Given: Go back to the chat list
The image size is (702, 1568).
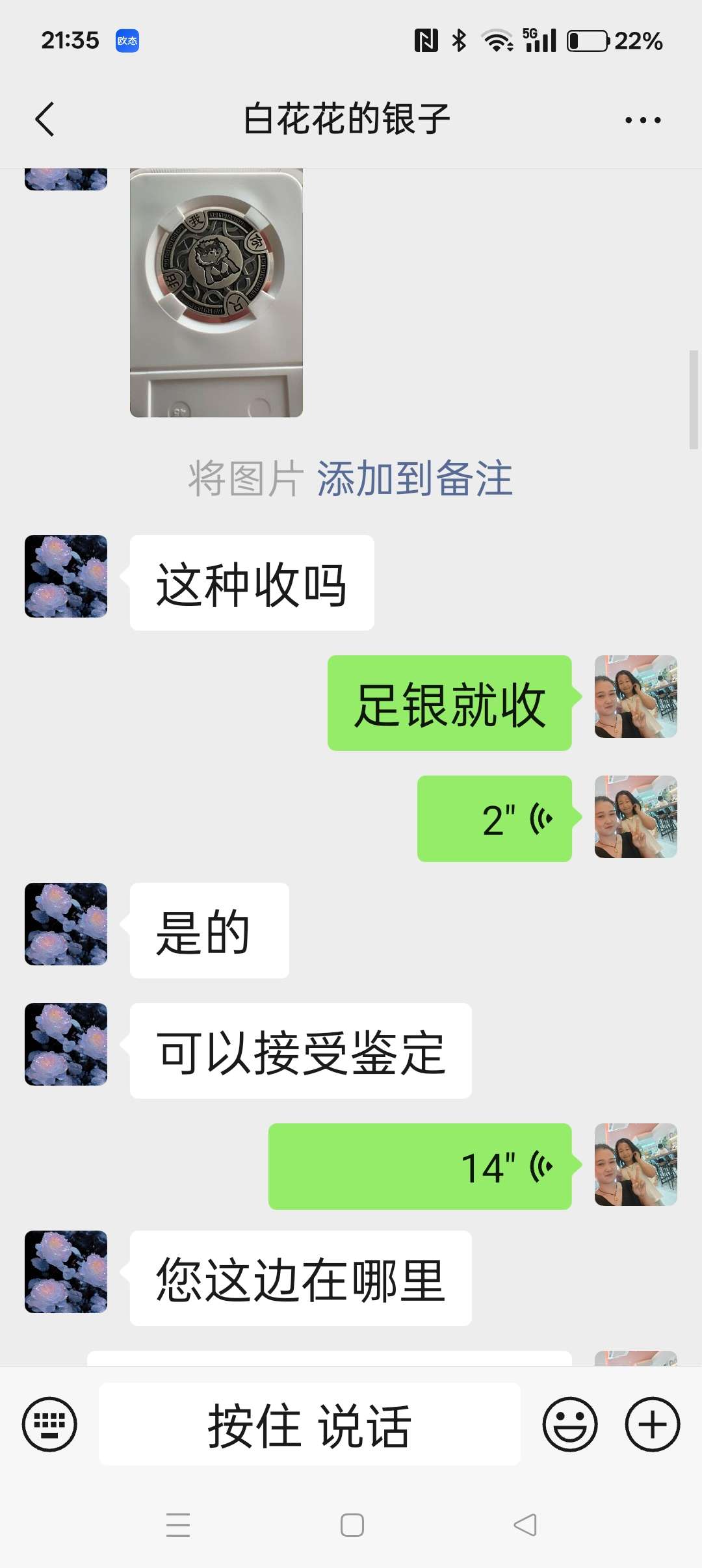Looking at the screenshot, I should point(44,120).
